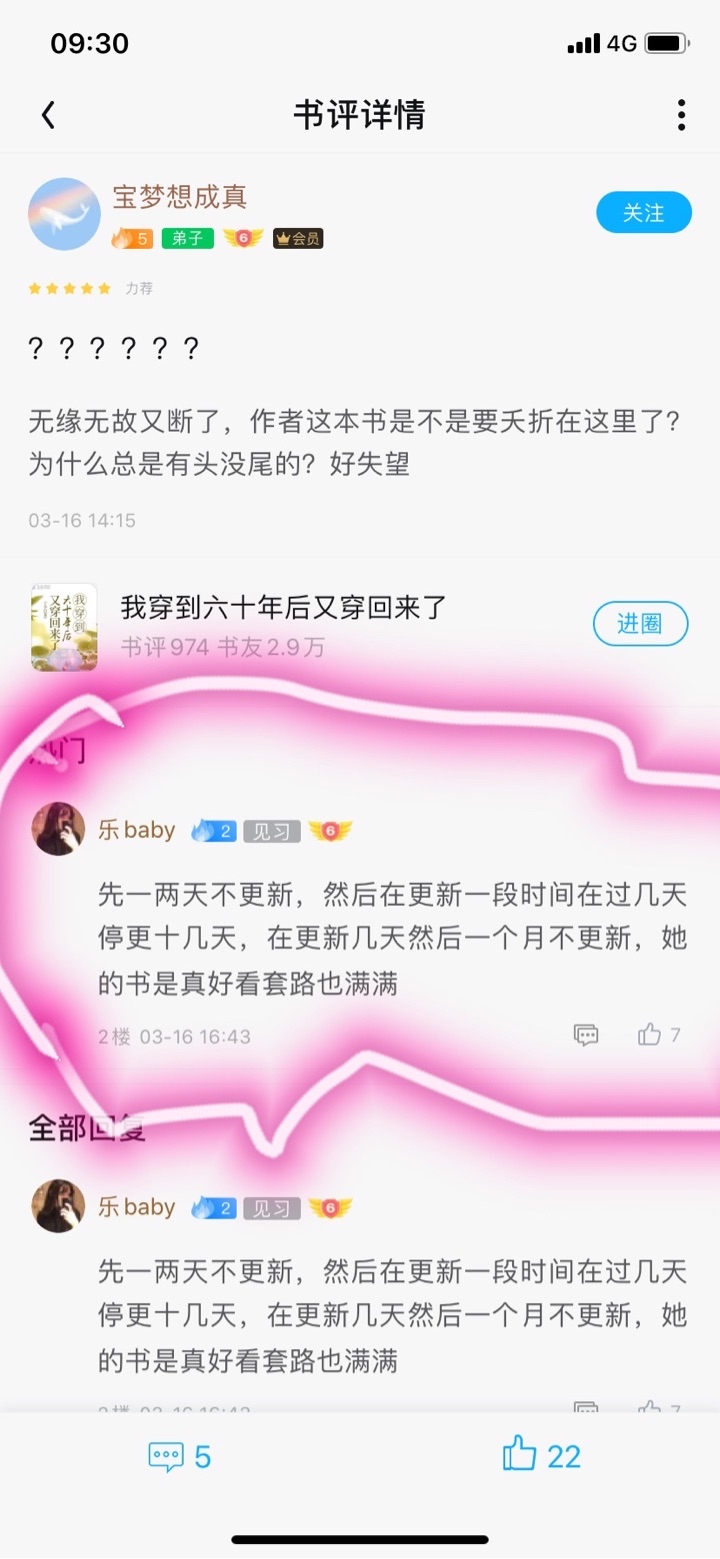This screenshot has height=1559, width=720.
Task: Like the hot comment from 乐baby
Action: coord(650,1035)
